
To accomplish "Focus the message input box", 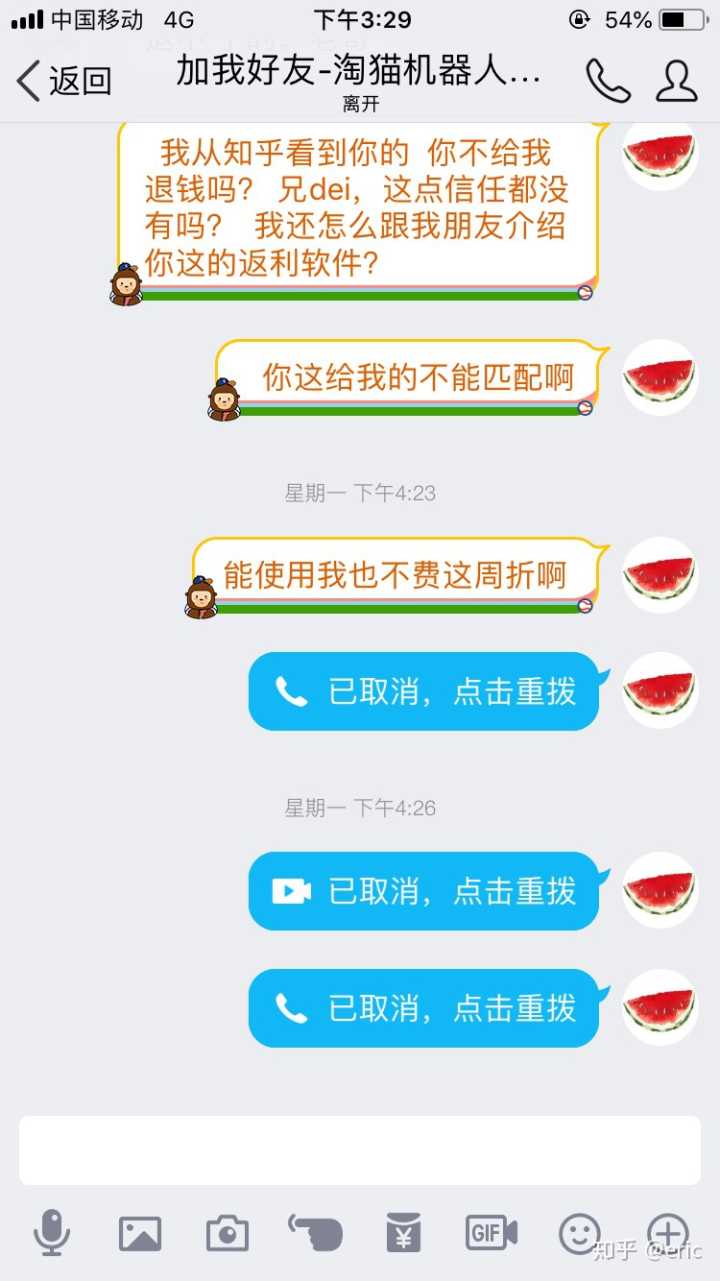I will pos(360,1150).
